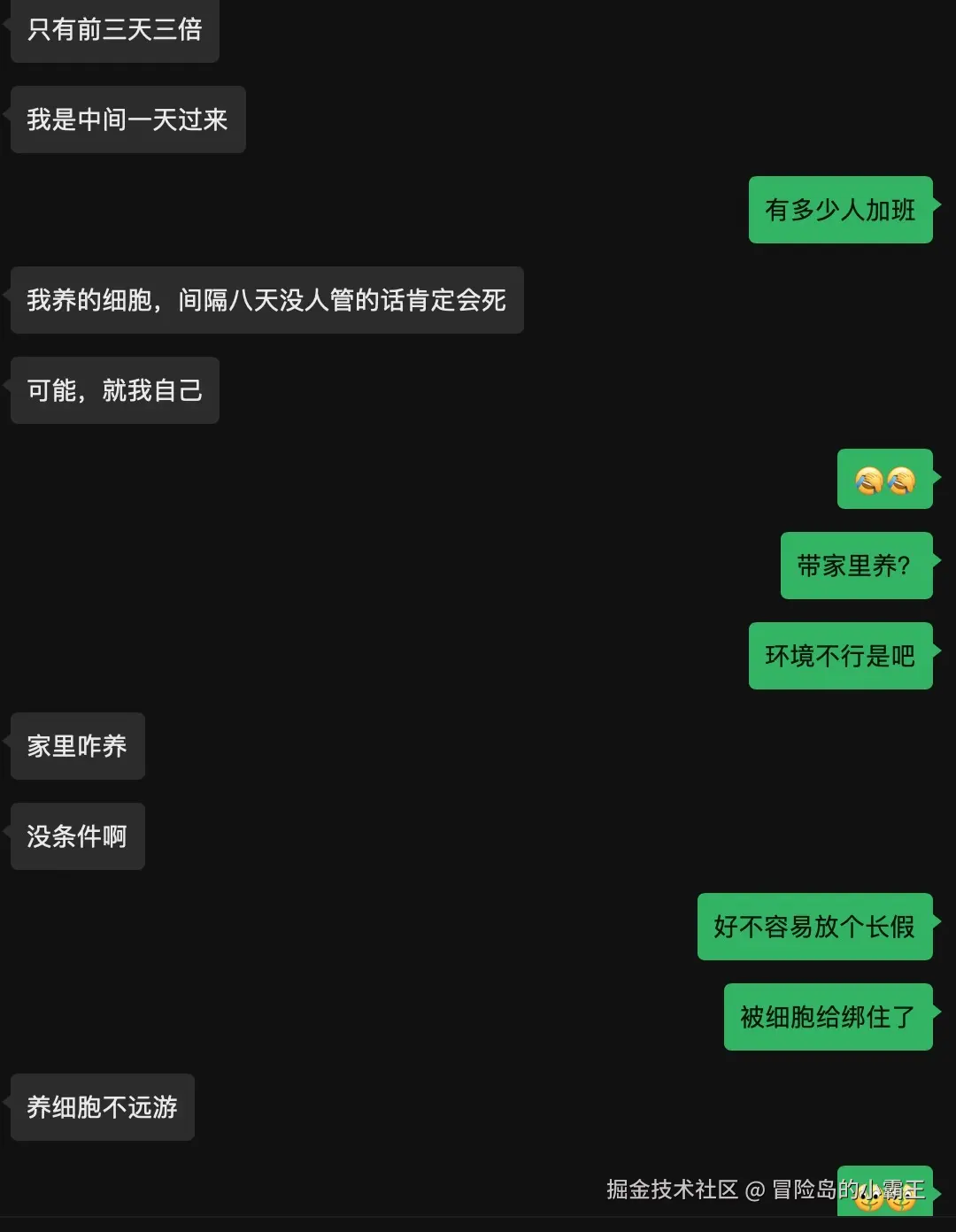Select the message 只有前三天三倍

pyautogui.click(x=114, y=30)
